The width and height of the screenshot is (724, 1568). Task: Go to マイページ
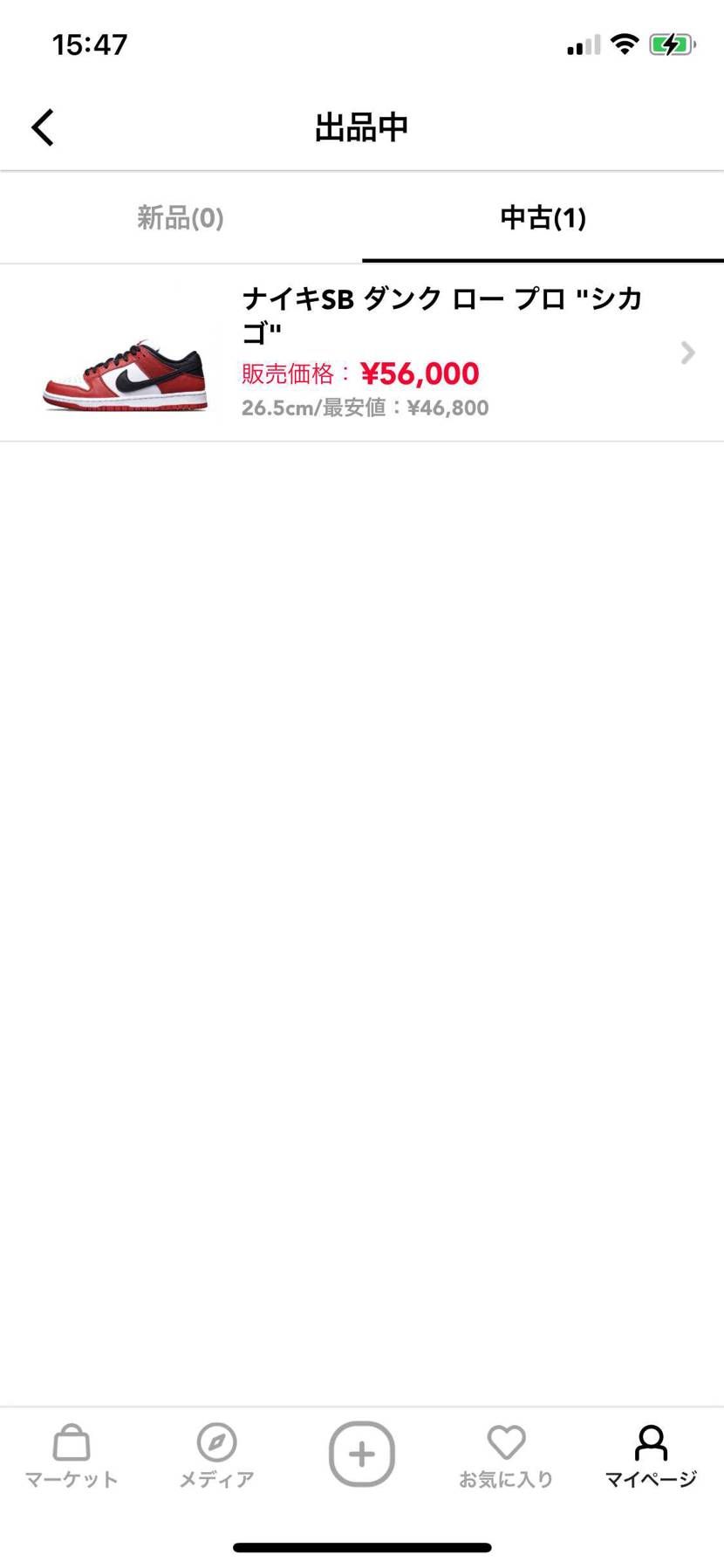(651, 1455)
